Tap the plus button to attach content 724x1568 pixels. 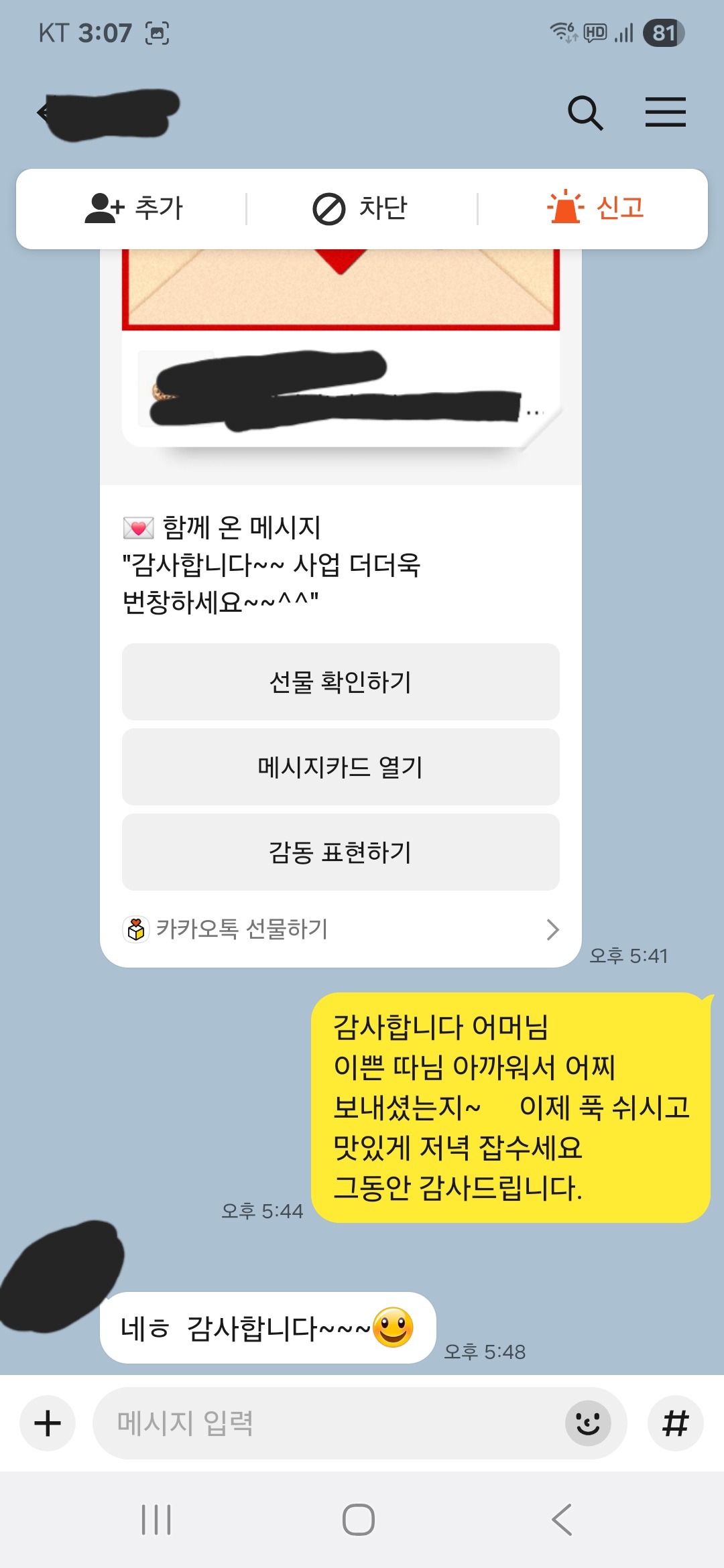pos(48,1423)
